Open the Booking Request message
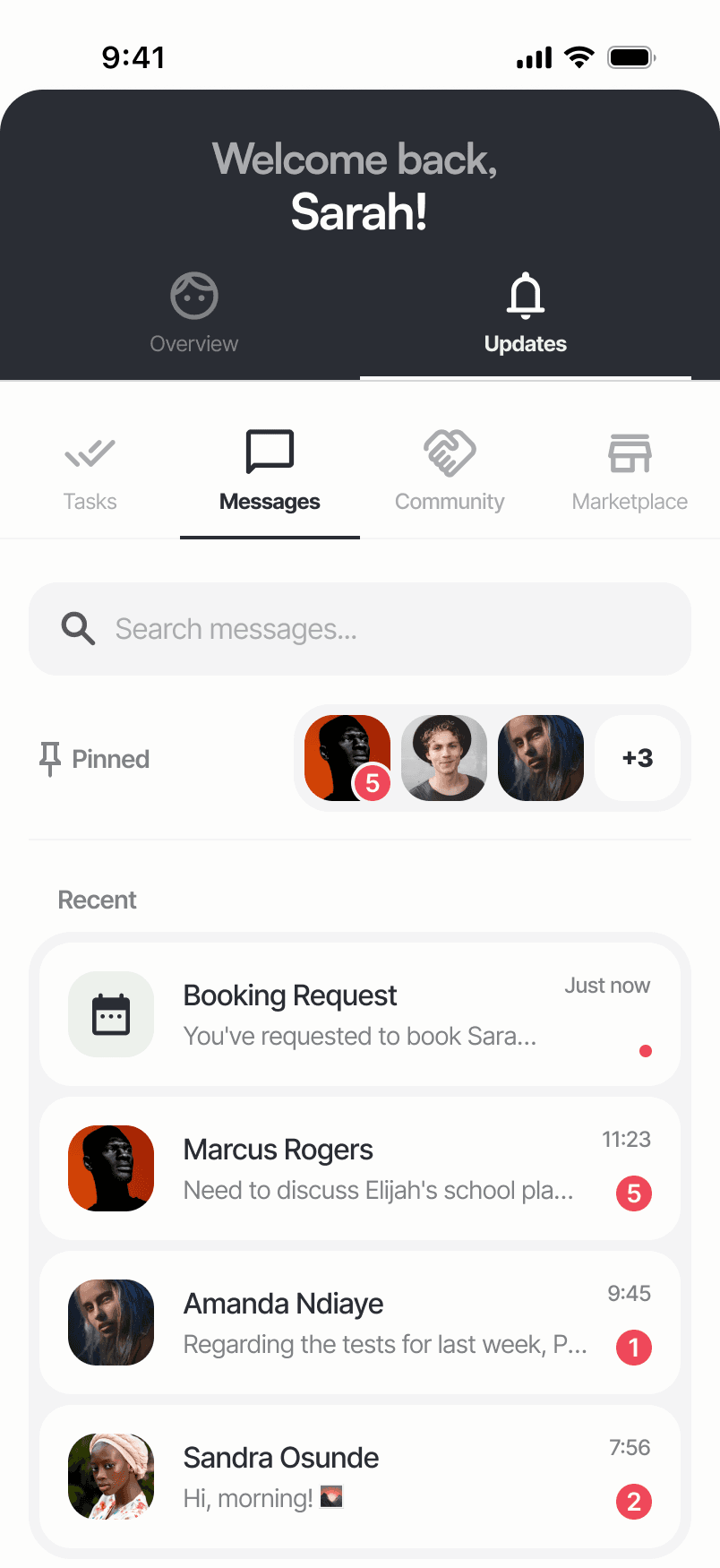The image size is (720, 1568). pyautogui.click(x=360, y=1014)
